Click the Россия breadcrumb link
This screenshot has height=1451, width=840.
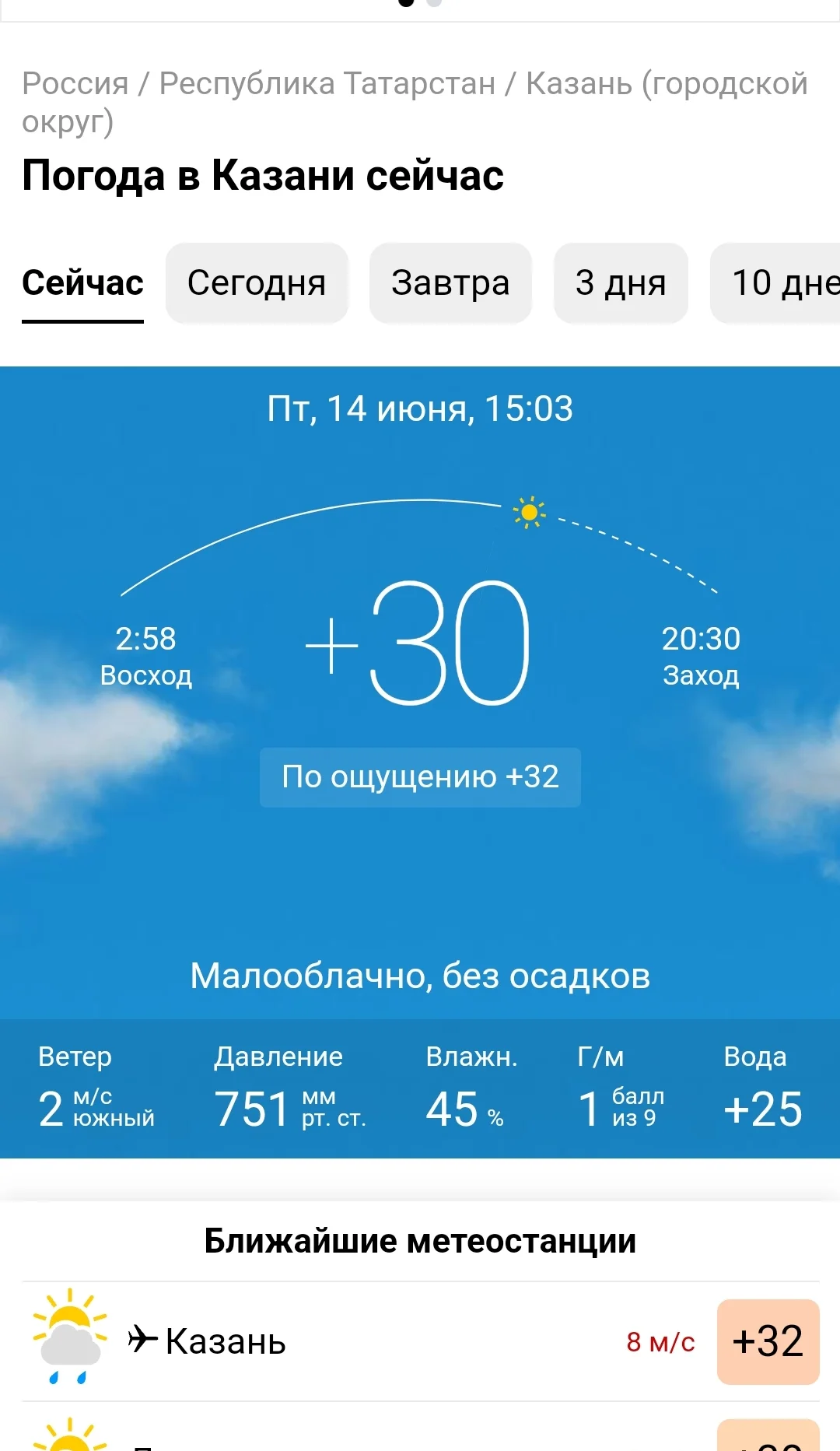(x=75, y=84)
